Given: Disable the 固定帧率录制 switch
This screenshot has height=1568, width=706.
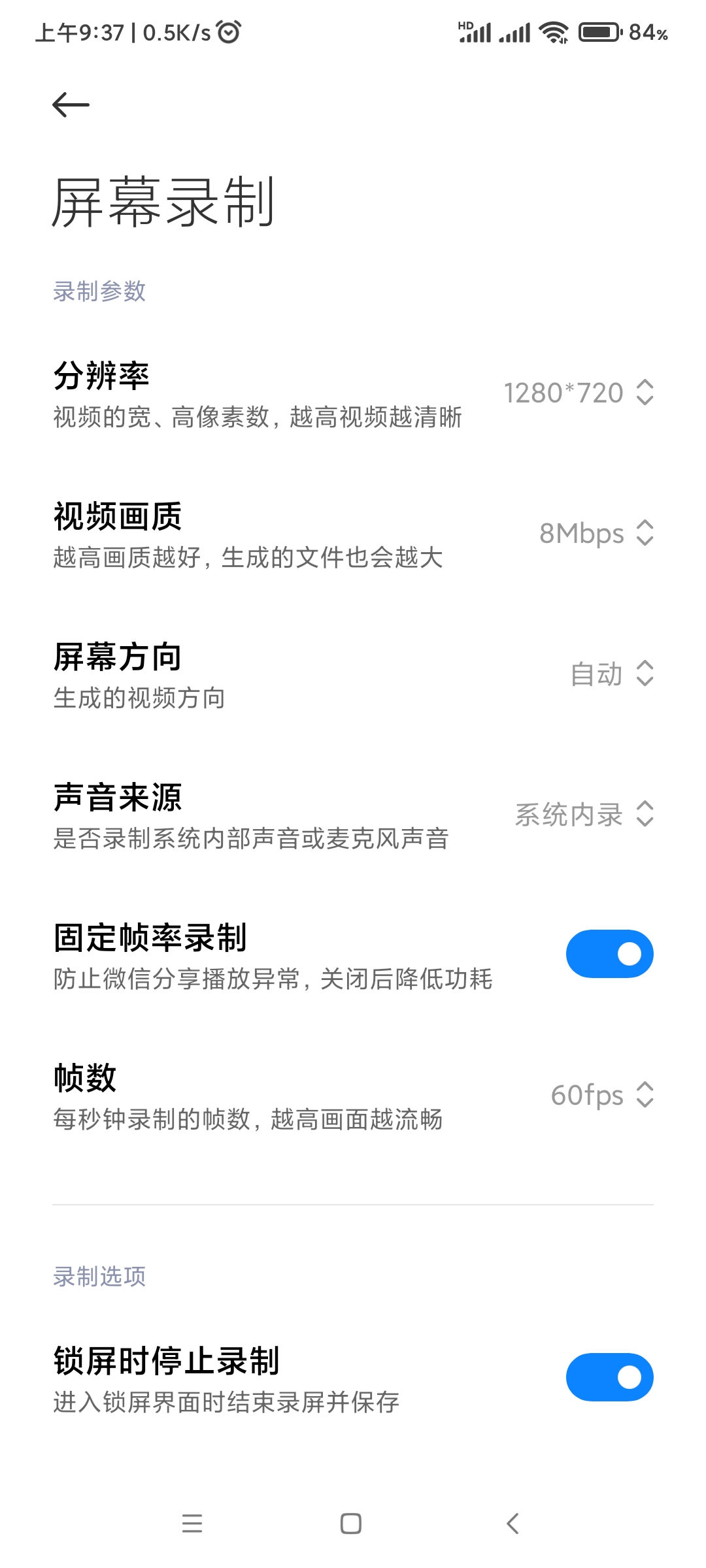Looking at the screenshot, I should point(609,954).
